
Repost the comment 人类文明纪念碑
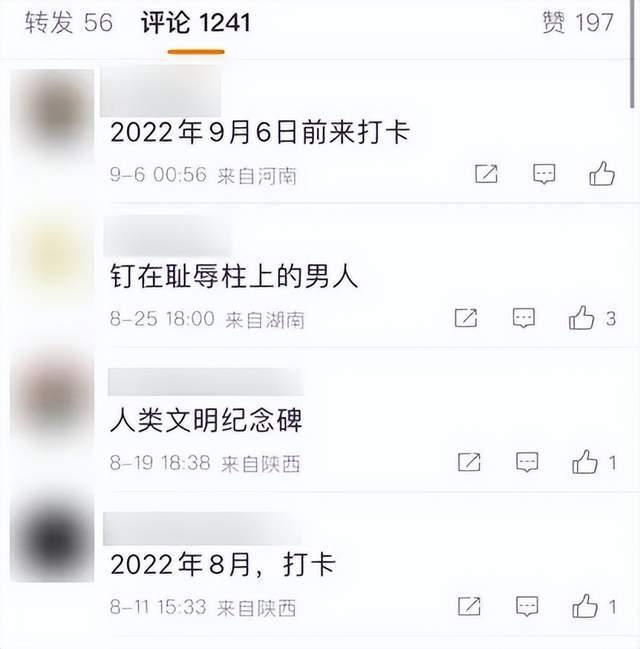(469, 462)
